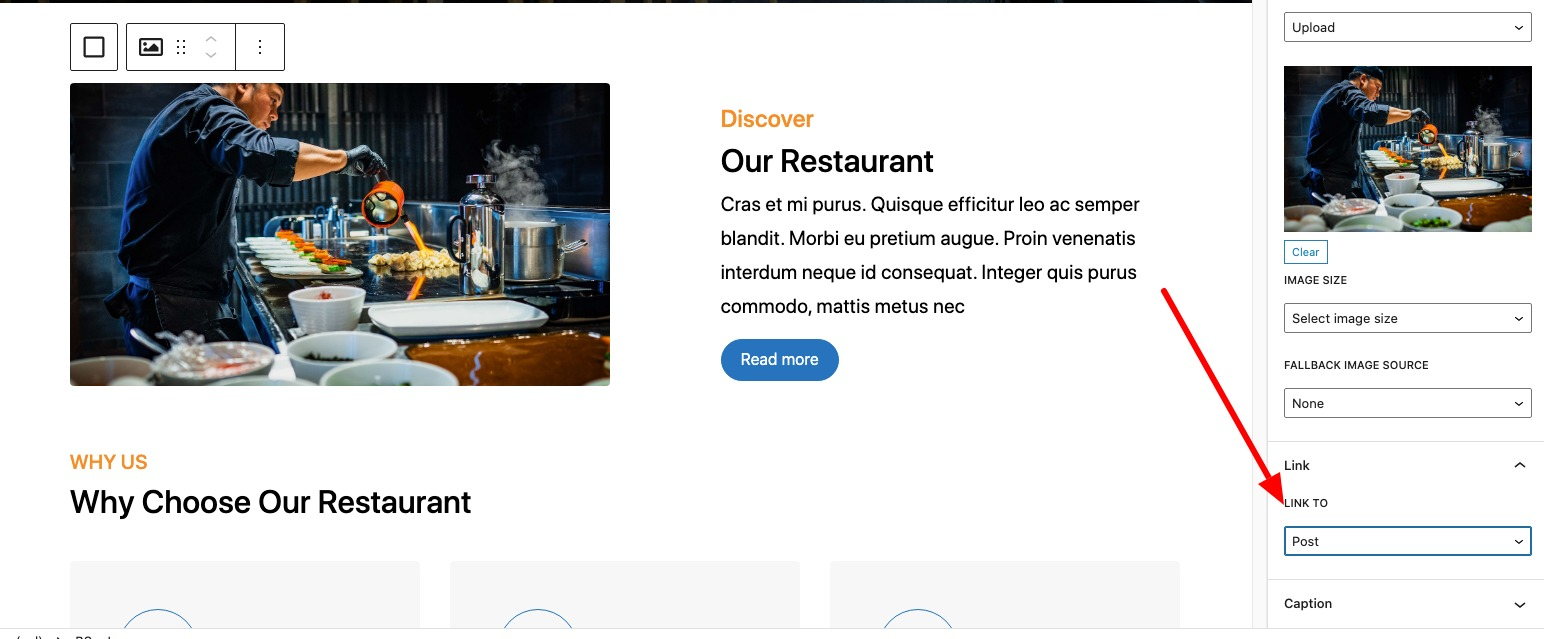Open the block options three-dot menu
The height and width of the screenshot is (639, 1544).
260,47
